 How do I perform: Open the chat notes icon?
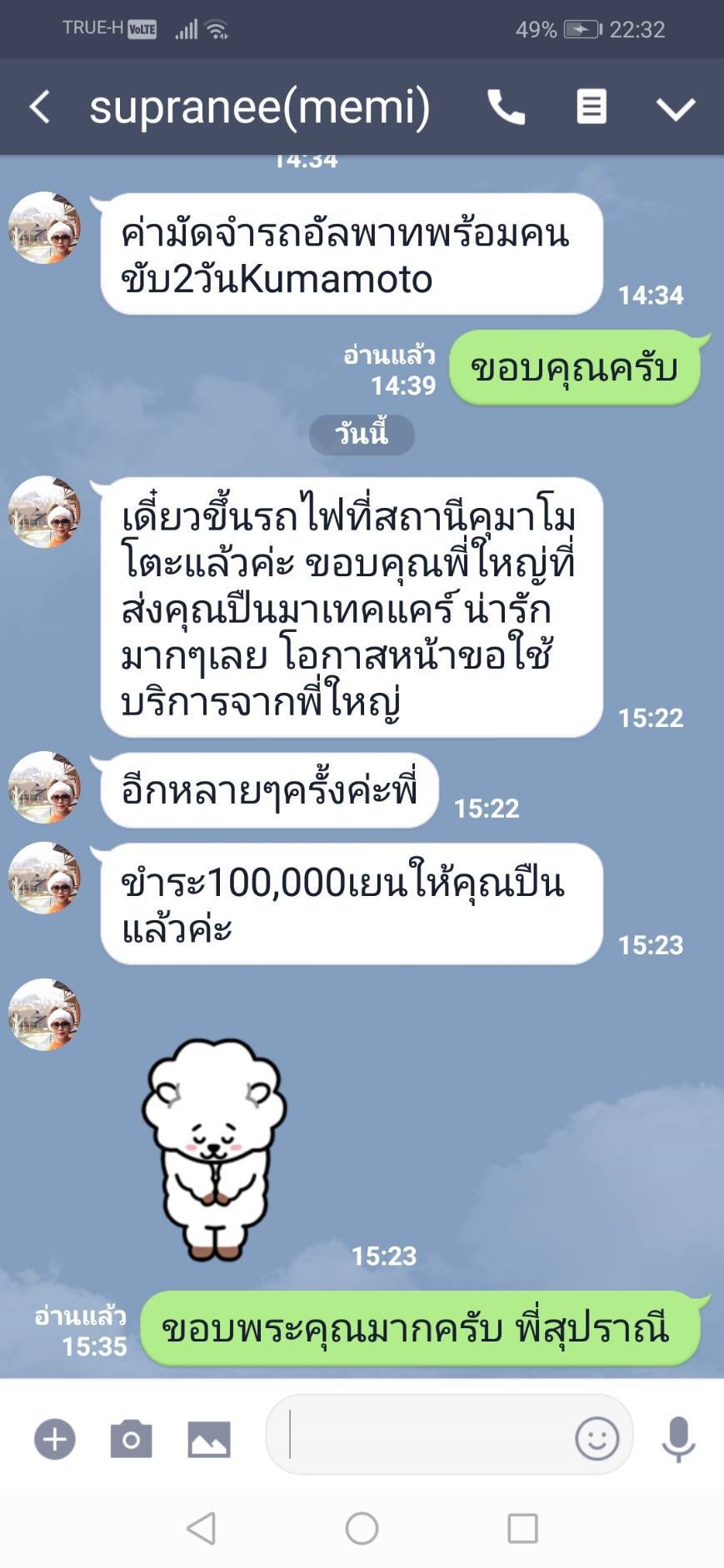pyautogui.click(x=591, y=107)
